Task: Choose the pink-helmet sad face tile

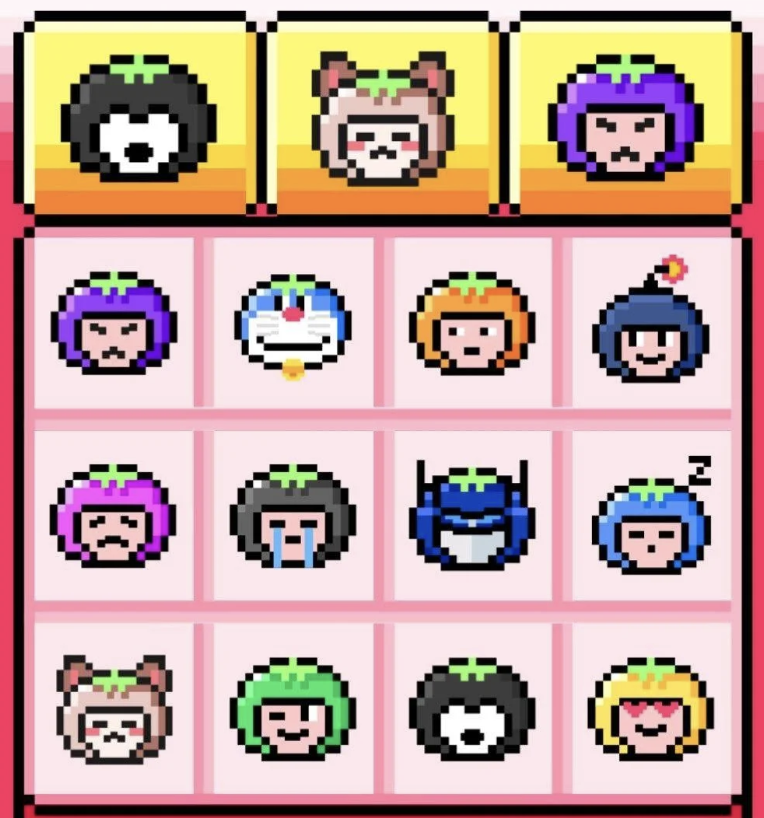Action: pos(113,517)
